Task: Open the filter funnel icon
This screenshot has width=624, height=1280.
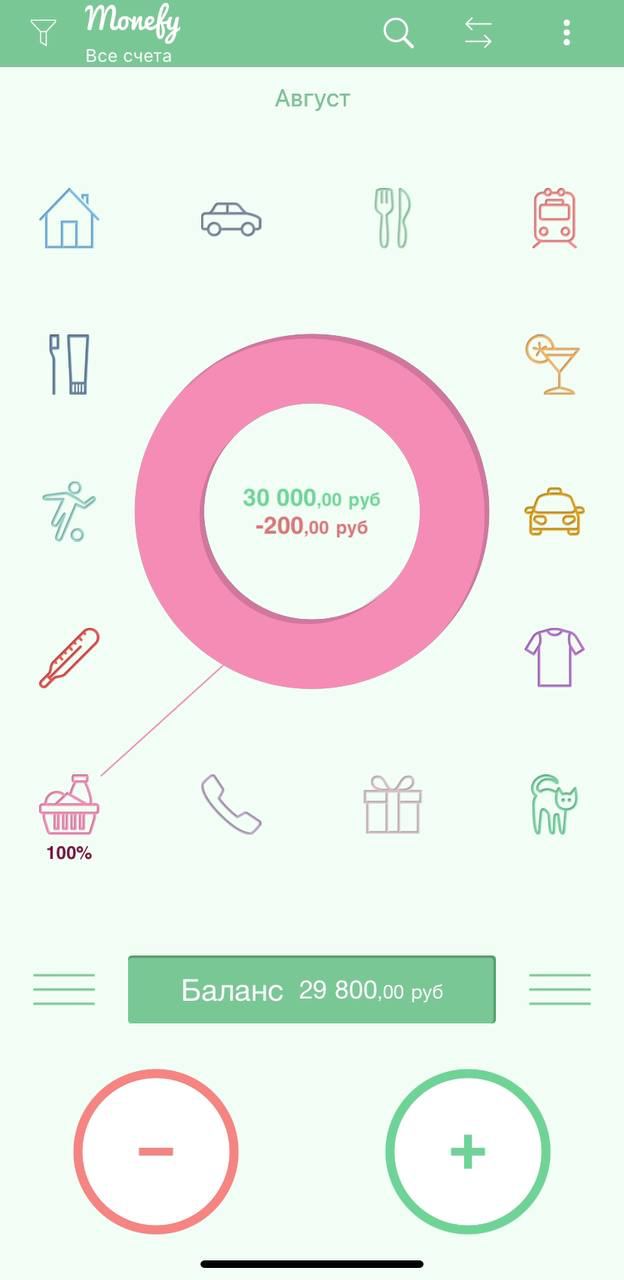Action: coord(43,33)
